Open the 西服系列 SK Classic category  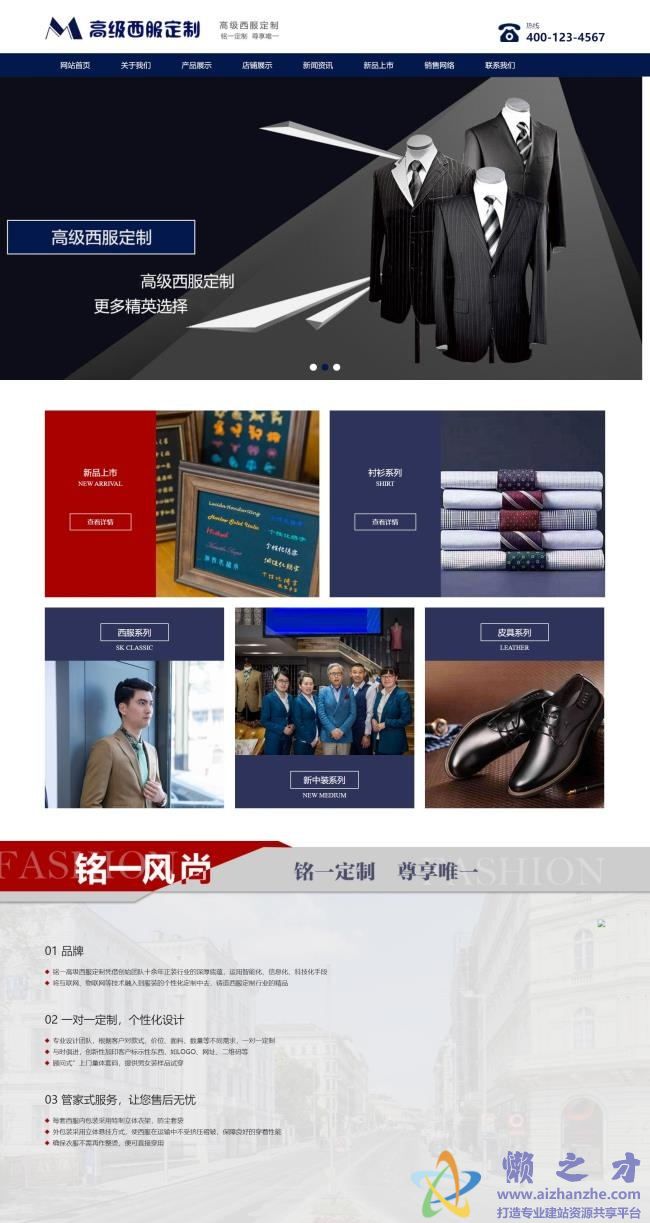click(134, 632)
